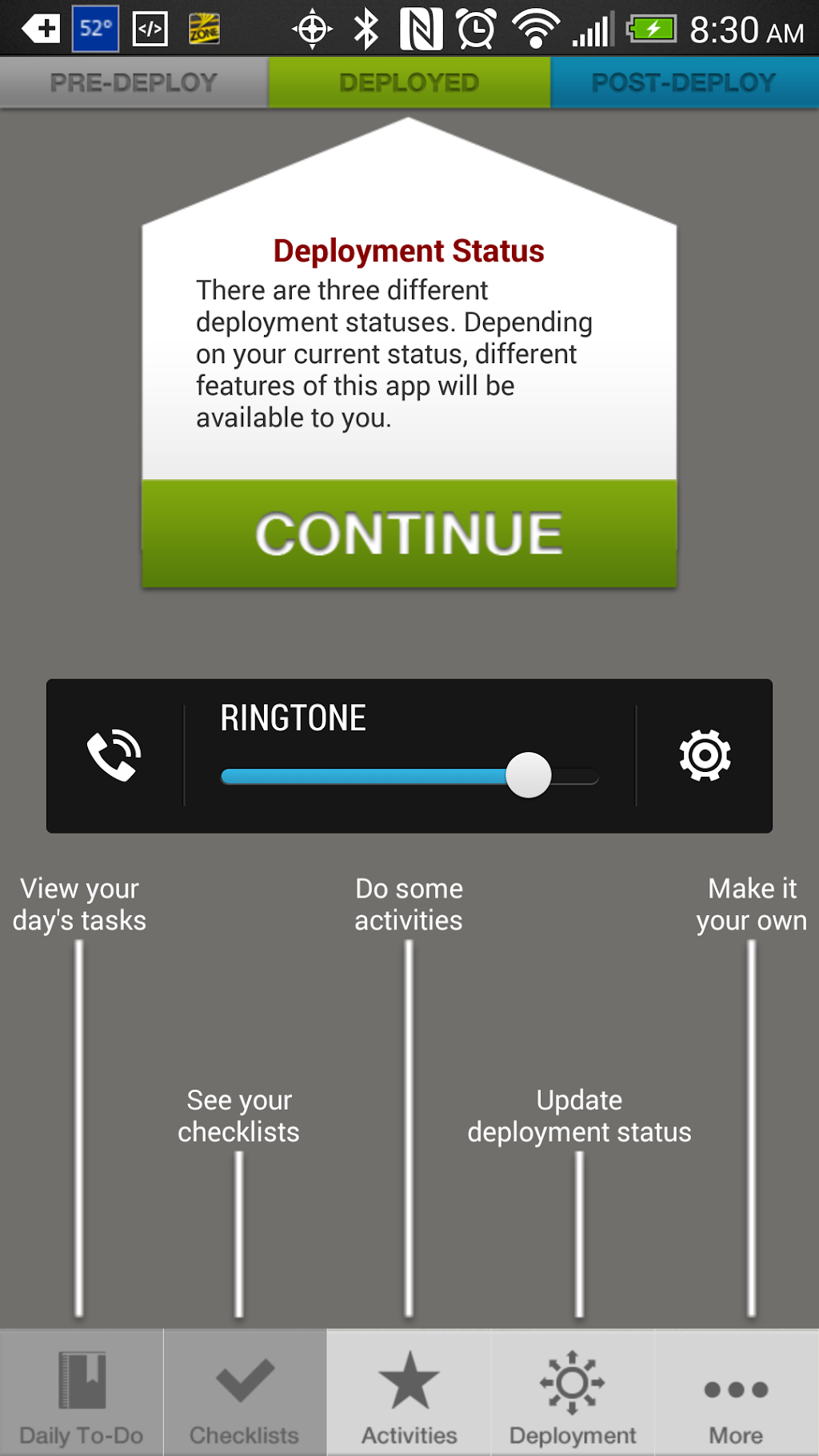Open the Activities tab

409,1394
